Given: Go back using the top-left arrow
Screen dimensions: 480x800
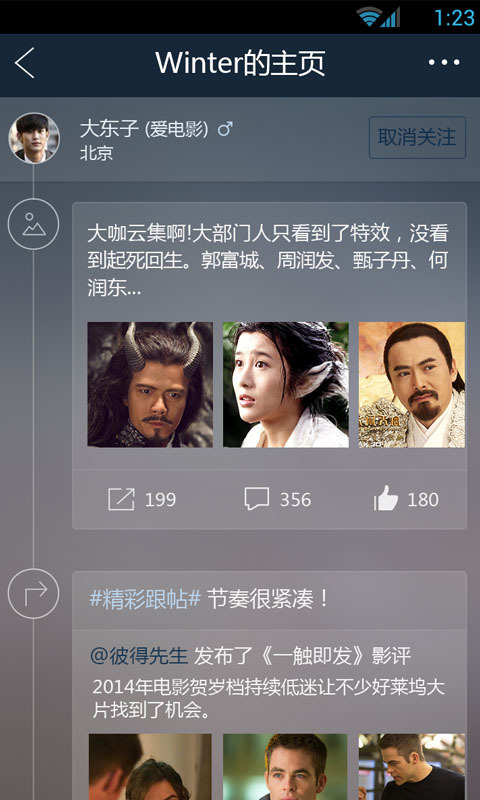Looking at the screenshot, I should (x=24, y=63).
